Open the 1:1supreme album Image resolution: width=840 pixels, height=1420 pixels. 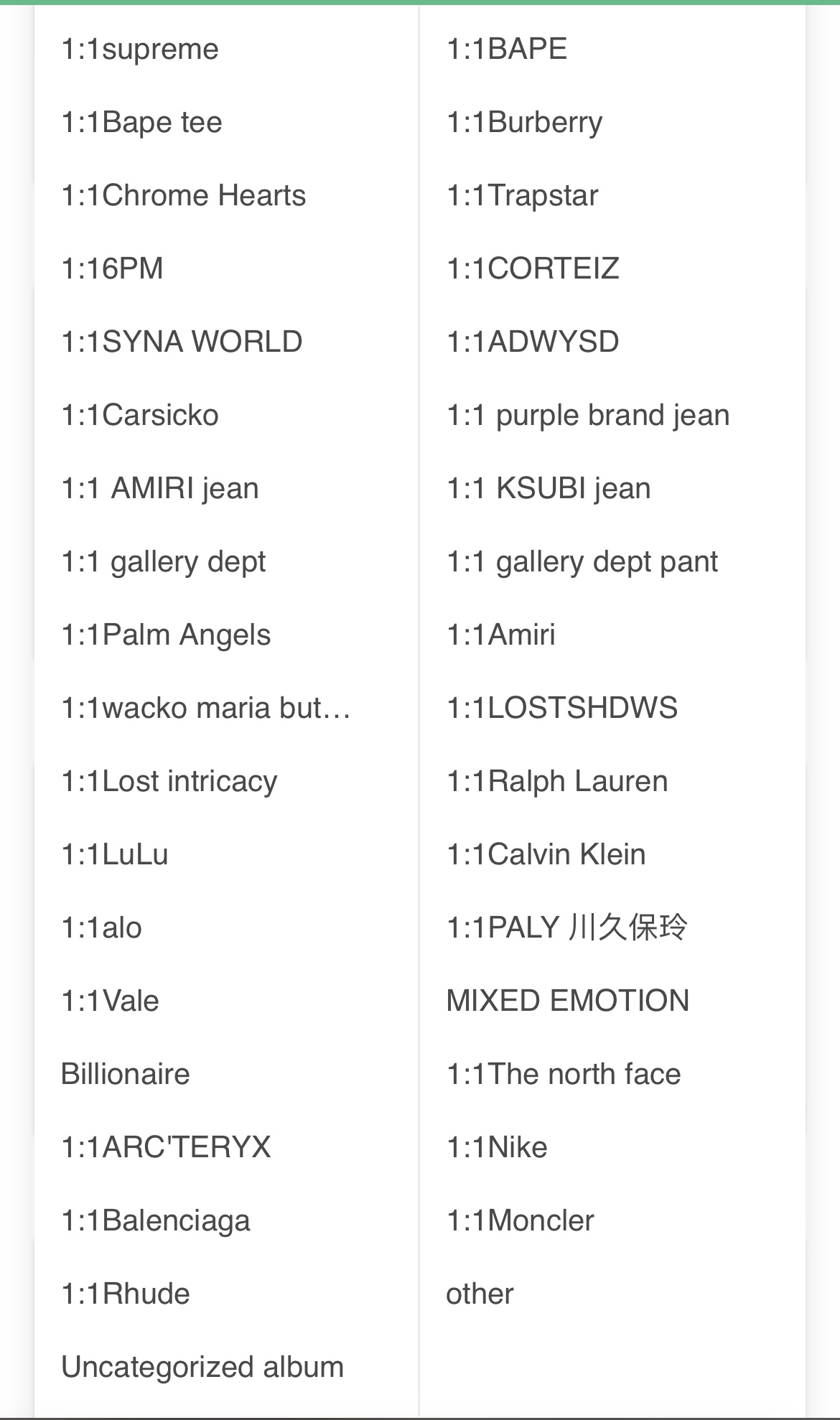[140, 50]
